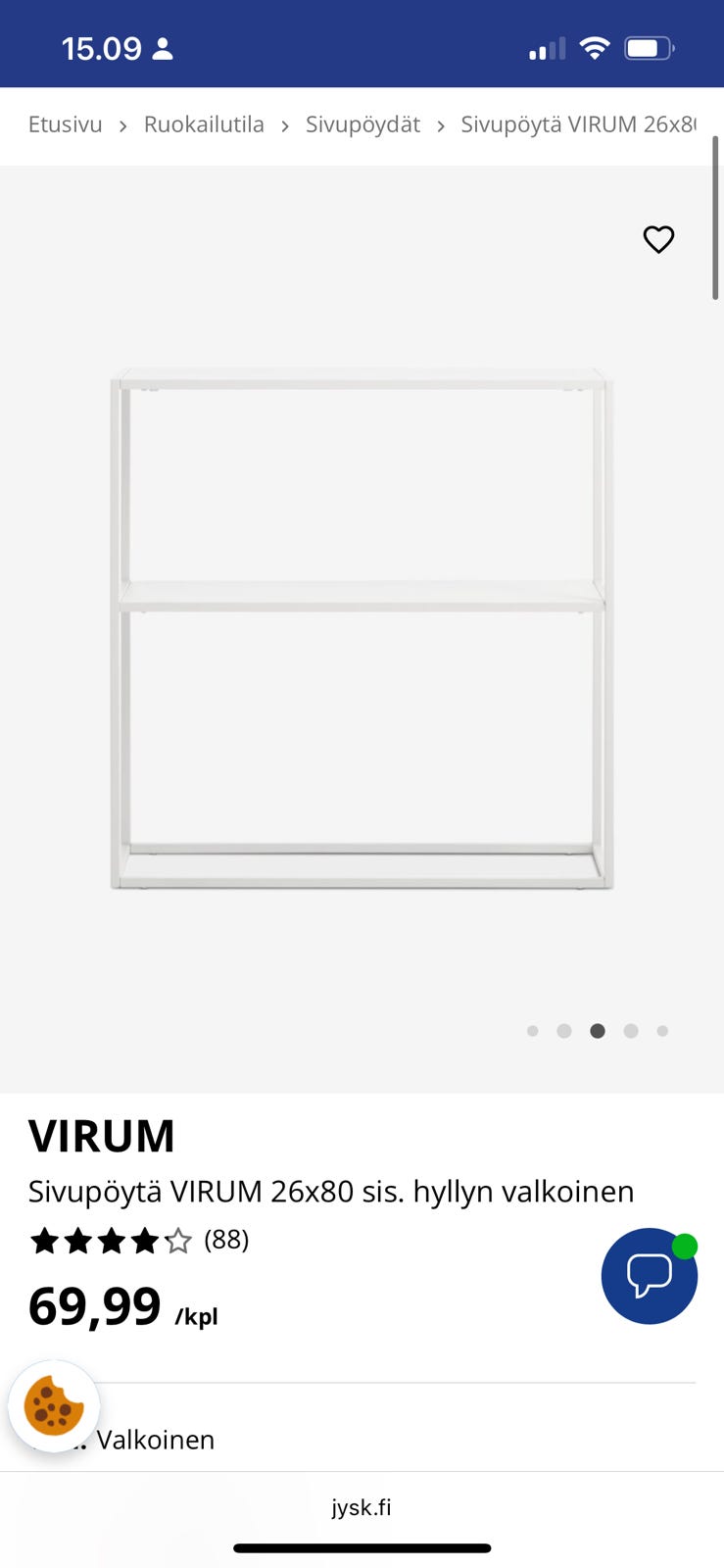Open Ruokailutila breadcrumb category
The image size is (724, 1568).
[204, 124]
